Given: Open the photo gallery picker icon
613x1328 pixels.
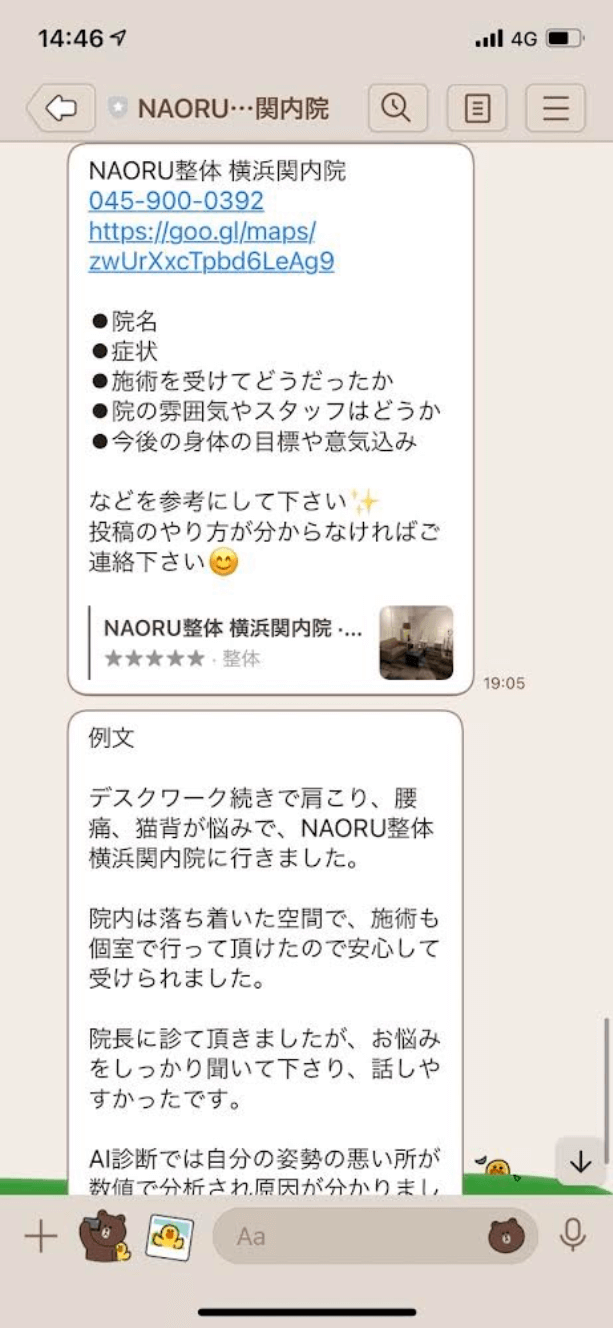Looking at the screenshot, I should coord(170,1237).
